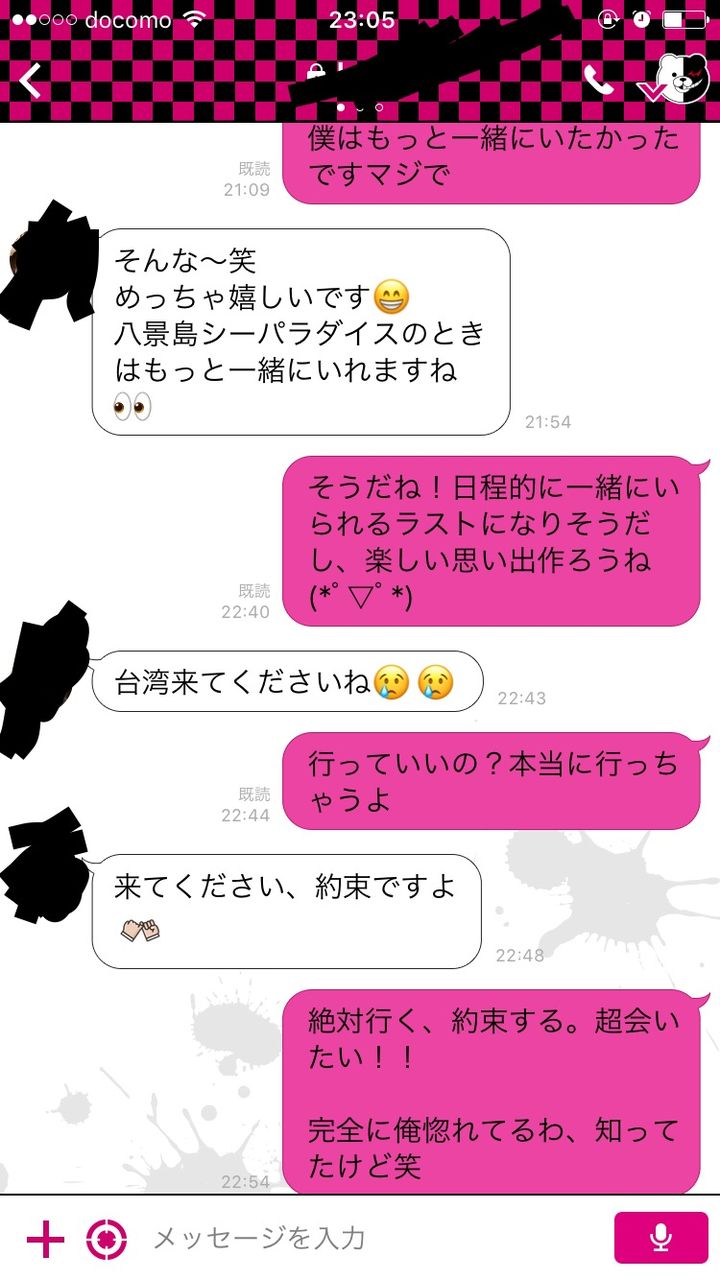Record a voice message with microphone
Image resolution: width=720 pixels, height=1280 pixels.
tap(660, 1239)
